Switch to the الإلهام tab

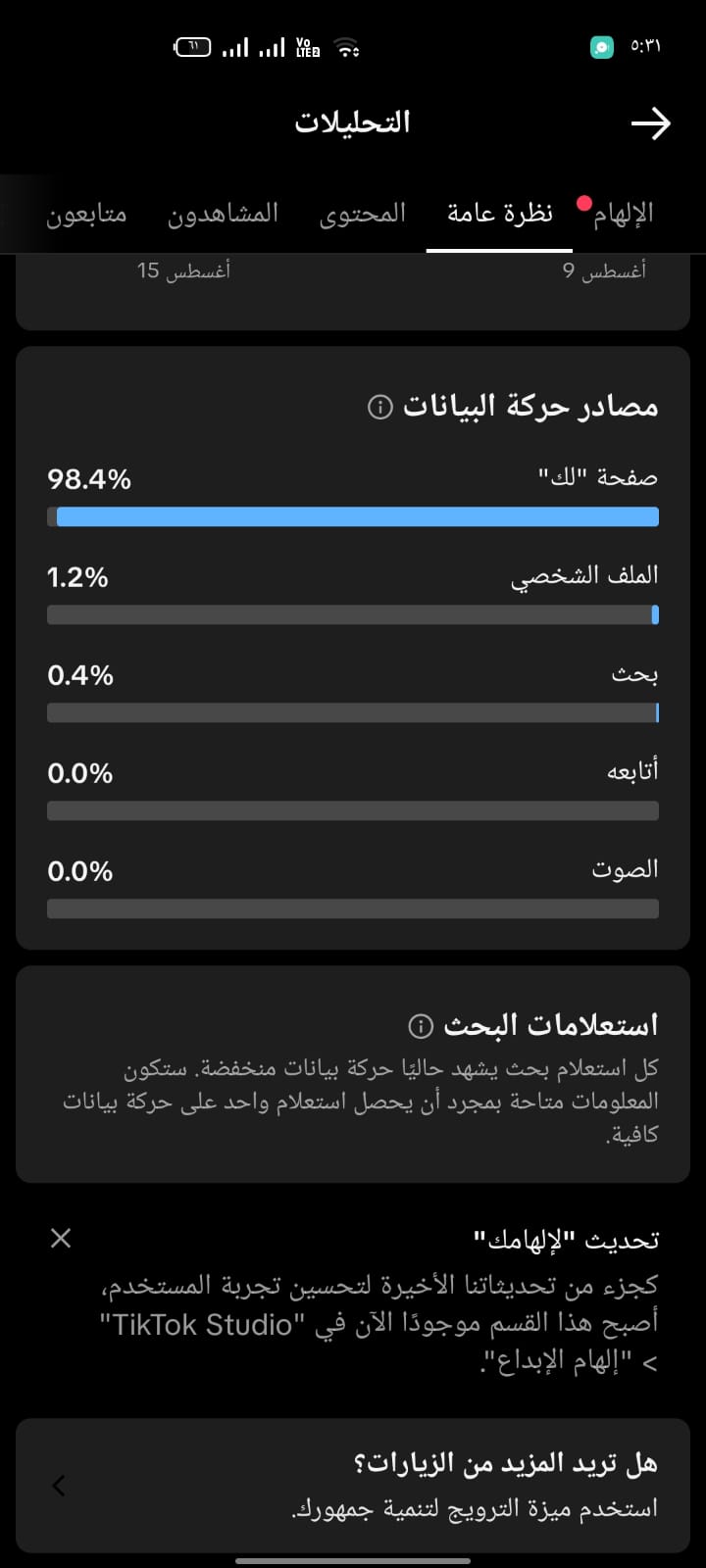click(x=623, y=214)
